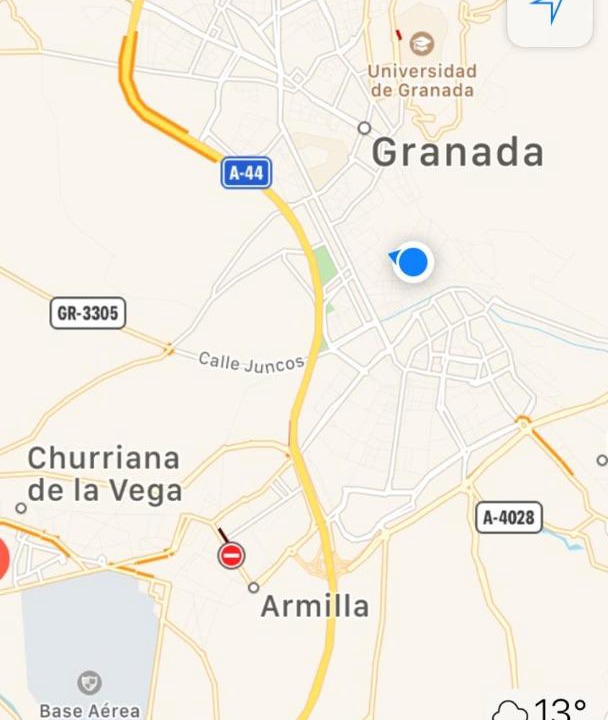Select the blue current location dot
608x720 pixels.
tap(412, 263)
